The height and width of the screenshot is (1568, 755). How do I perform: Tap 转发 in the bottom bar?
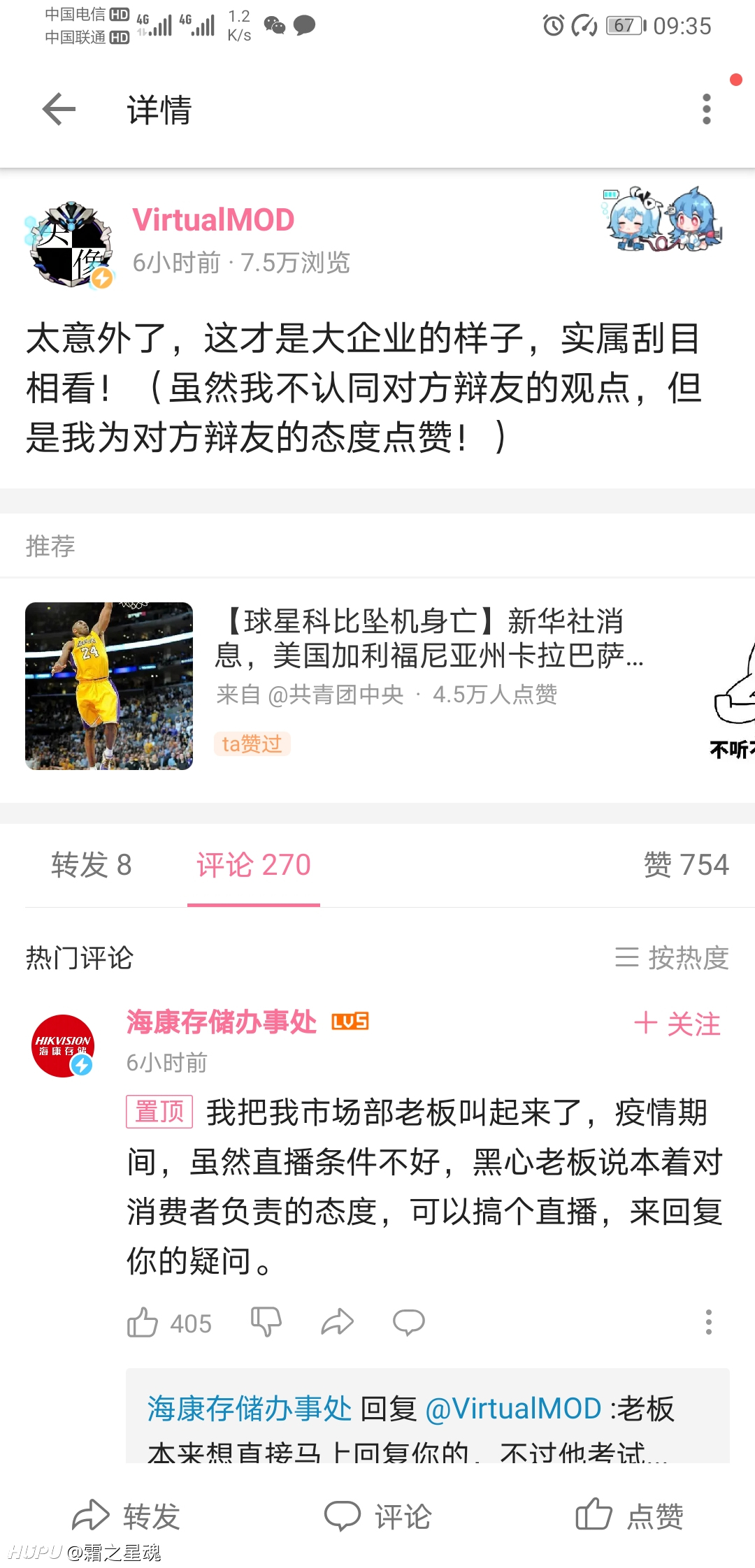coord(126,1516)
